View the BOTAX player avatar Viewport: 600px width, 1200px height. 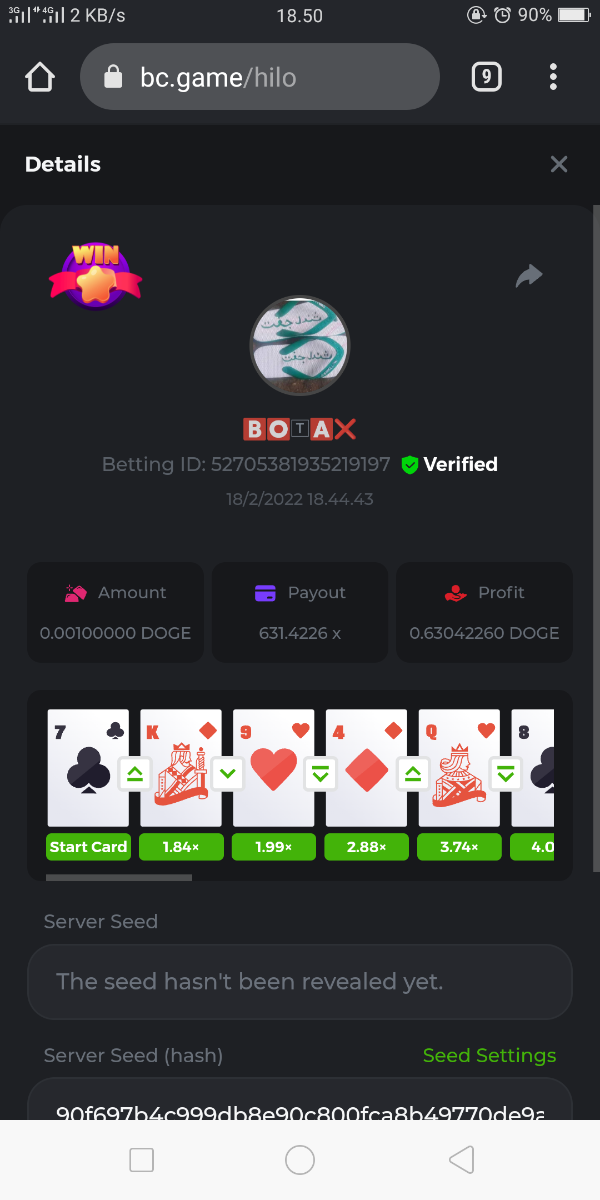[x=299, y=347]
